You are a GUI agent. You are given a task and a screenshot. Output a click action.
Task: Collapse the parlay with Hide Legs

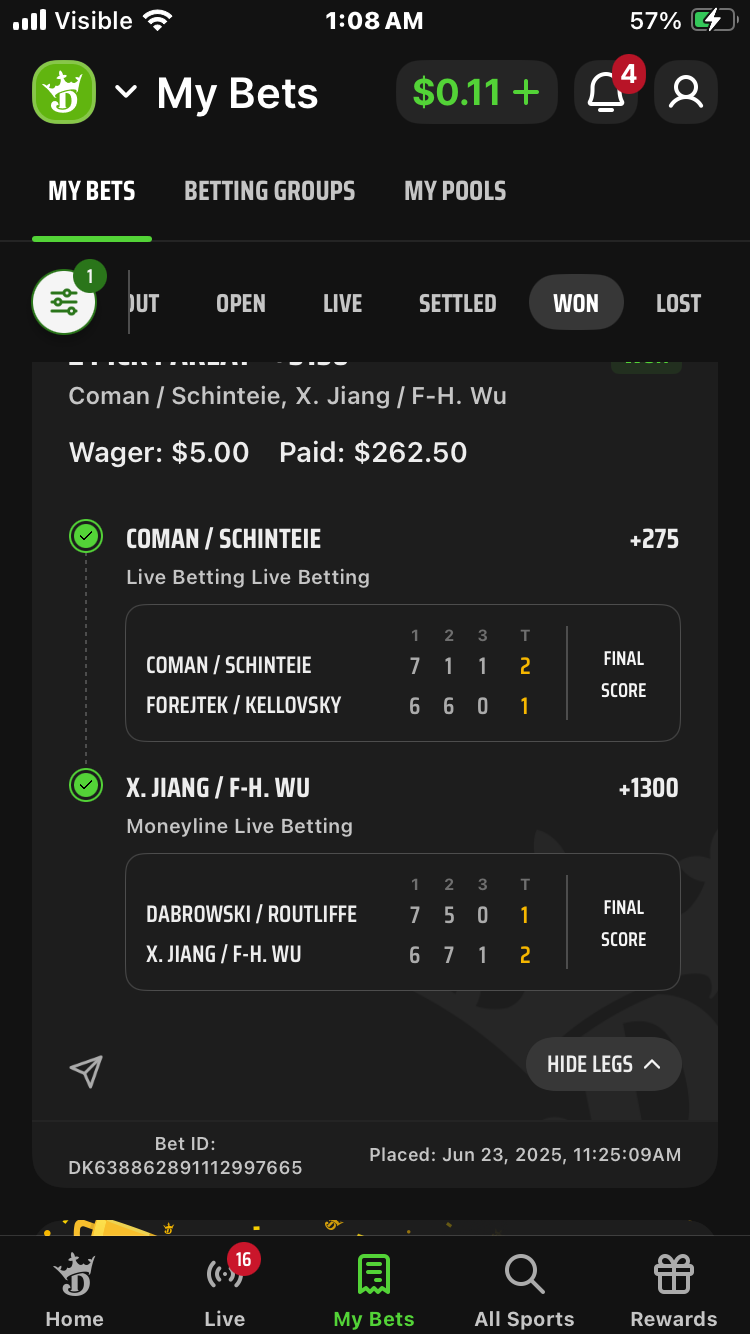click(603, 1064)
